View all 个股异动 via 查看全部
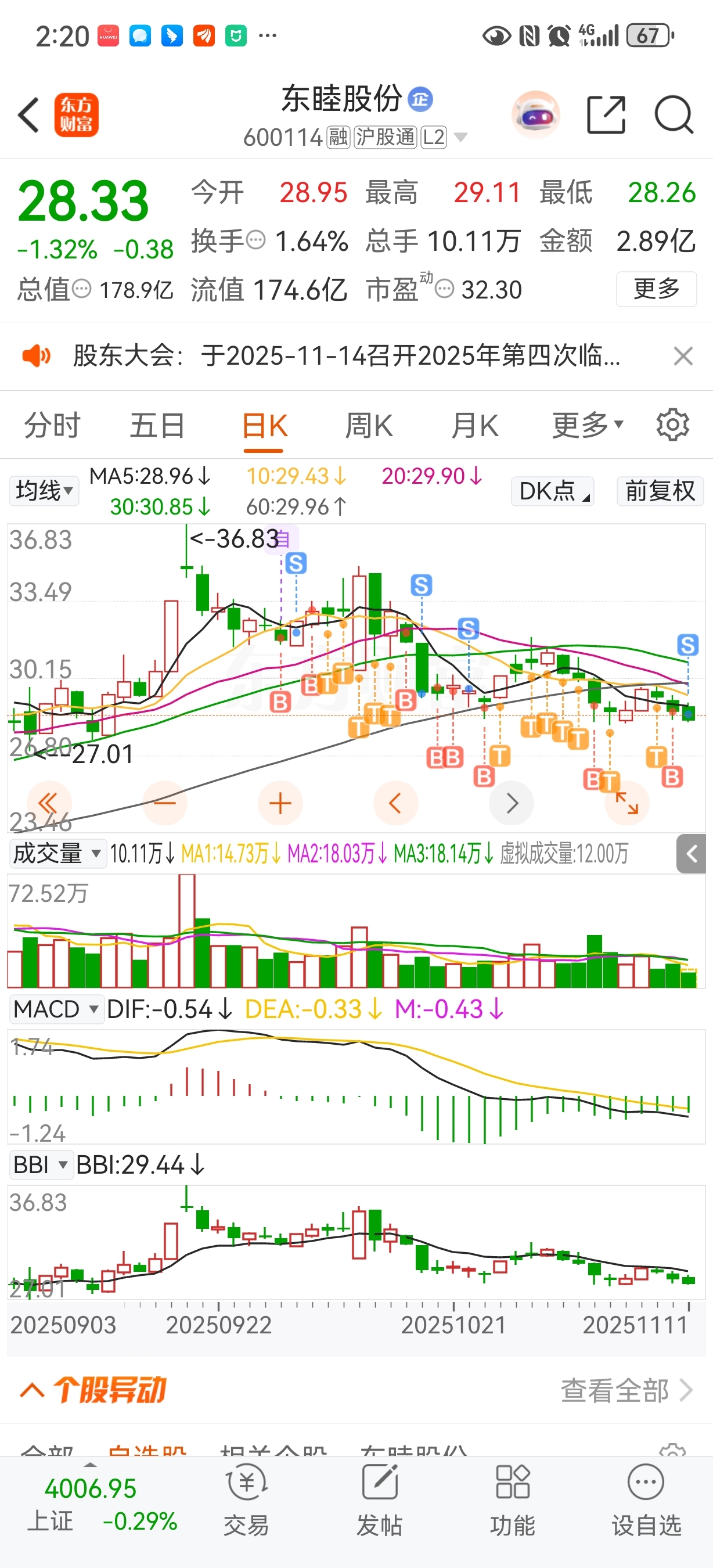 click(x=625, y=1390)
